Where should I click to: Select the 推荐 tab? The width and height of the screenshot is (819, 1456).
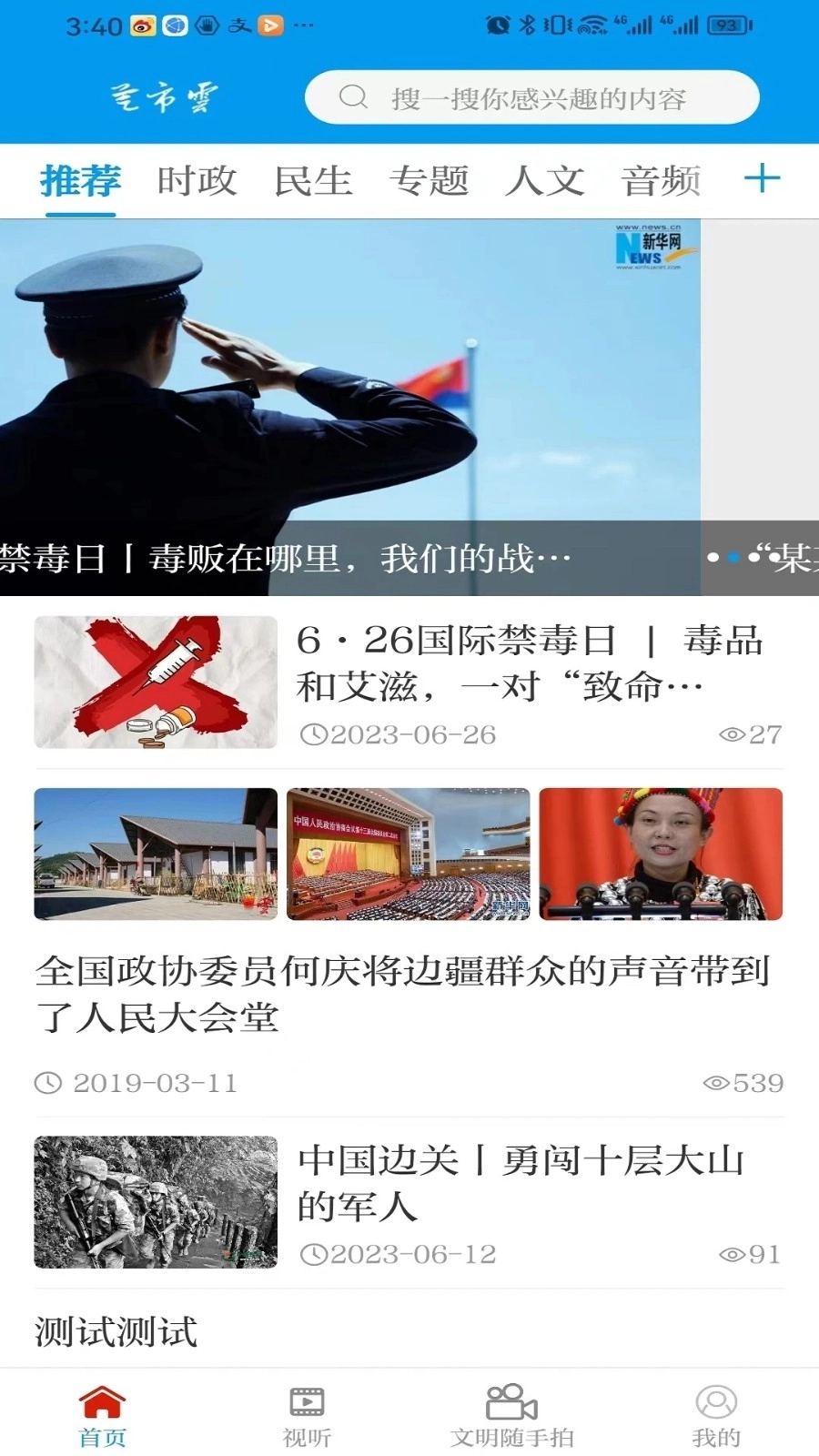click(80, 181)
